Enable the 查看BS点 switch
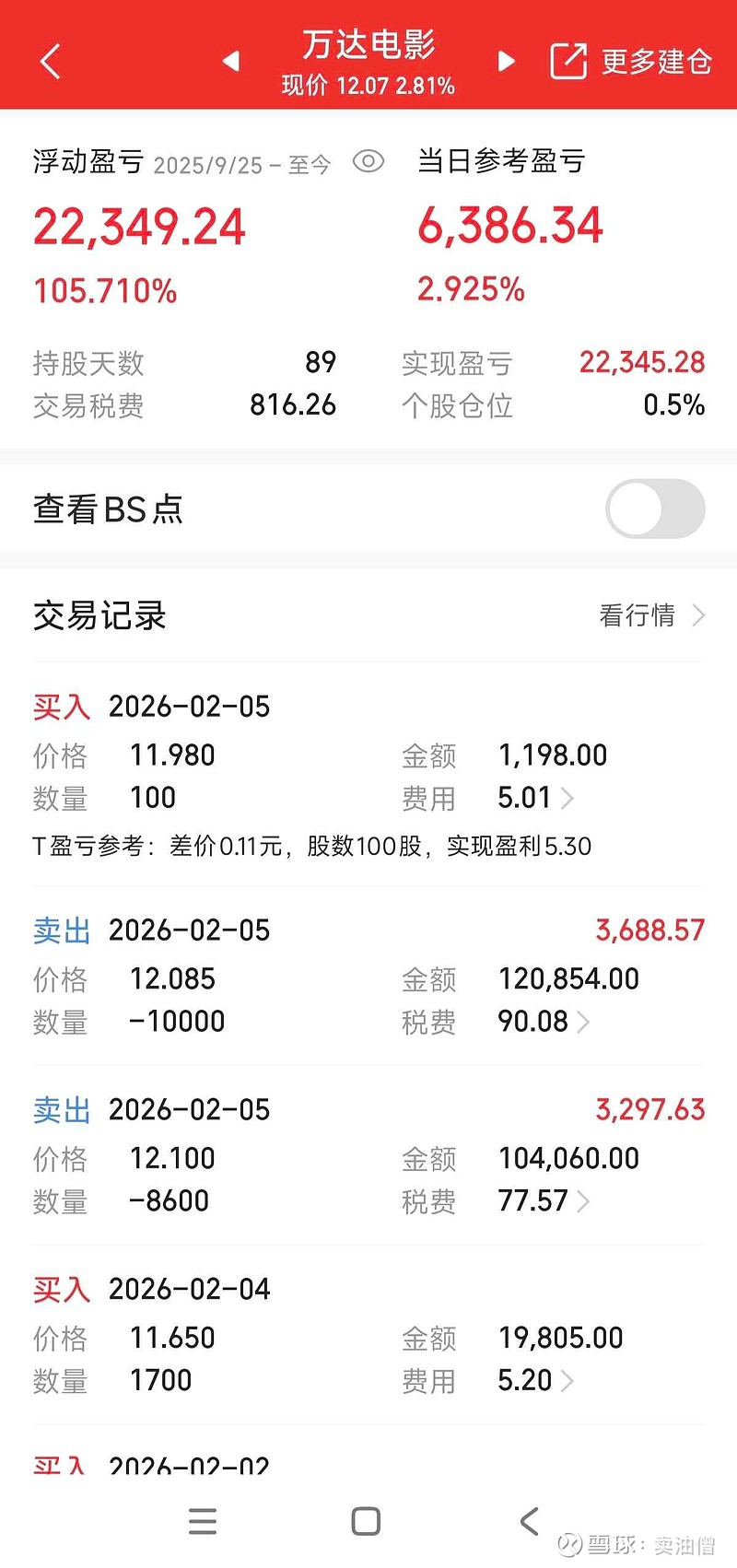Viewport: 737px width, 1568px height. click(x=654, y=509)
